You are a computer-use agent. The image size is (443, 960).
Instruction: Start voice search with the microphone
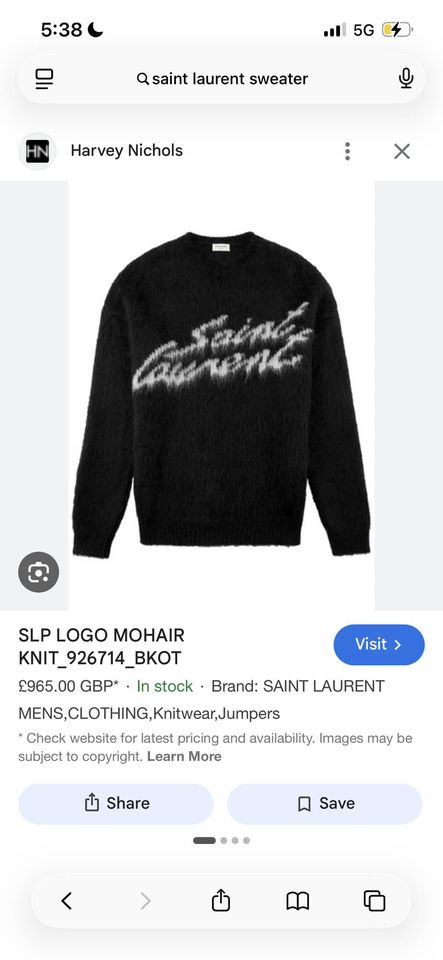click(406, 78)
